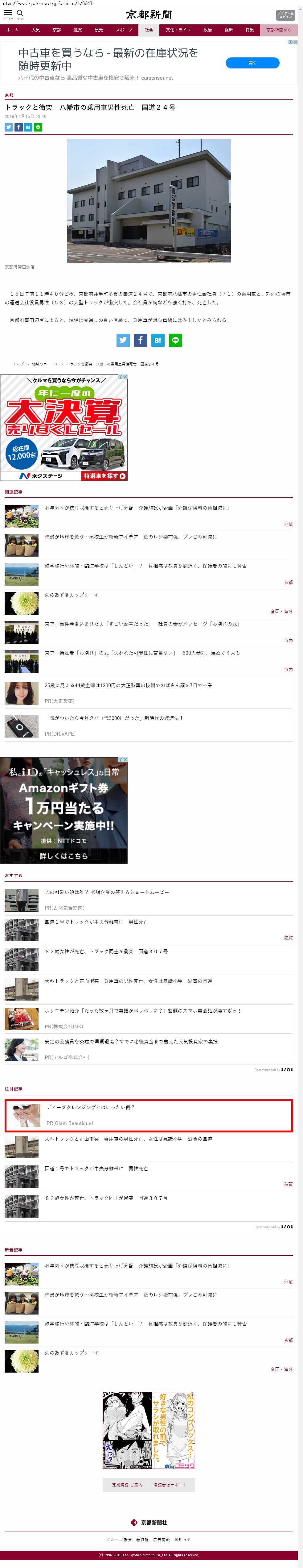Open the hamburger menu
Screen dimensions: 303x1568
8,13
